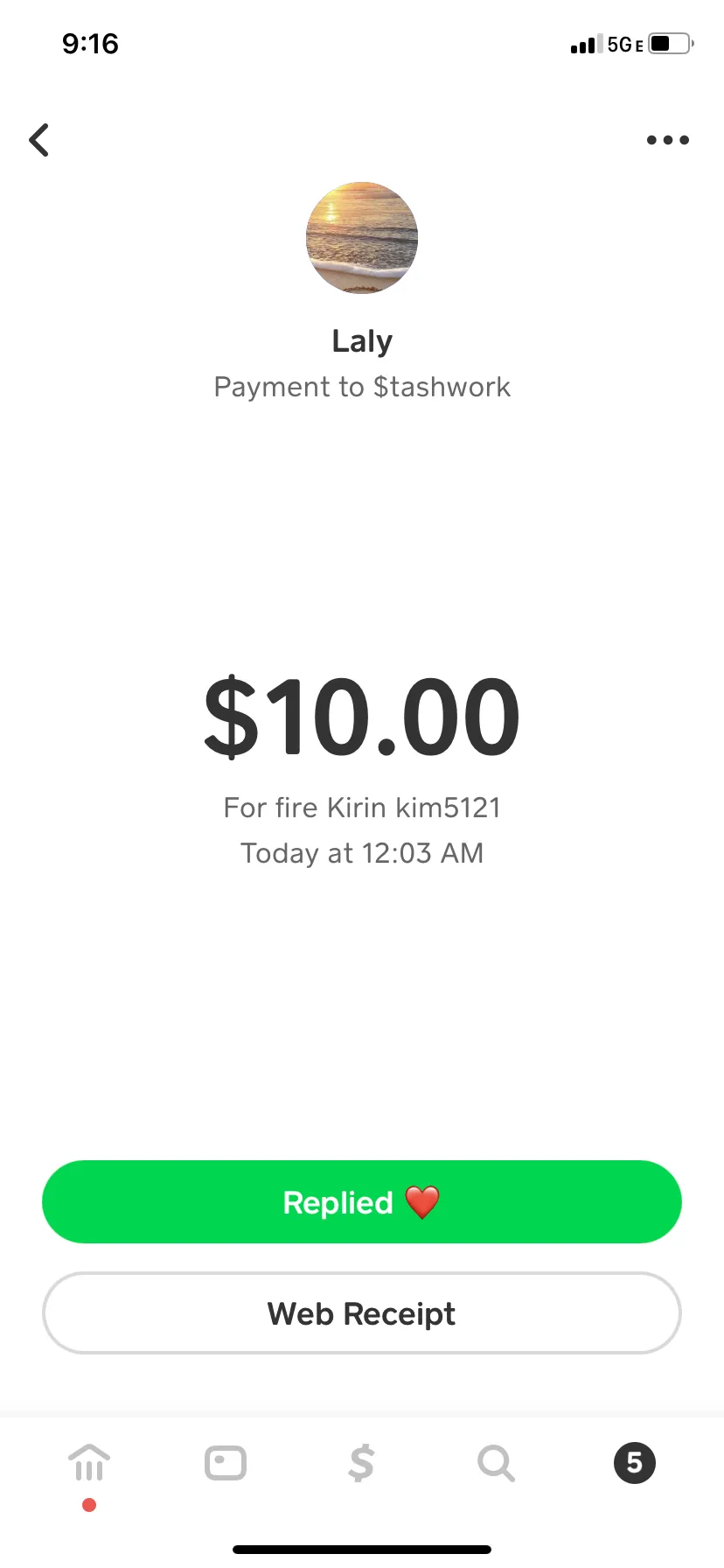Switch to the banking home tab

[x=89, y=1463]
